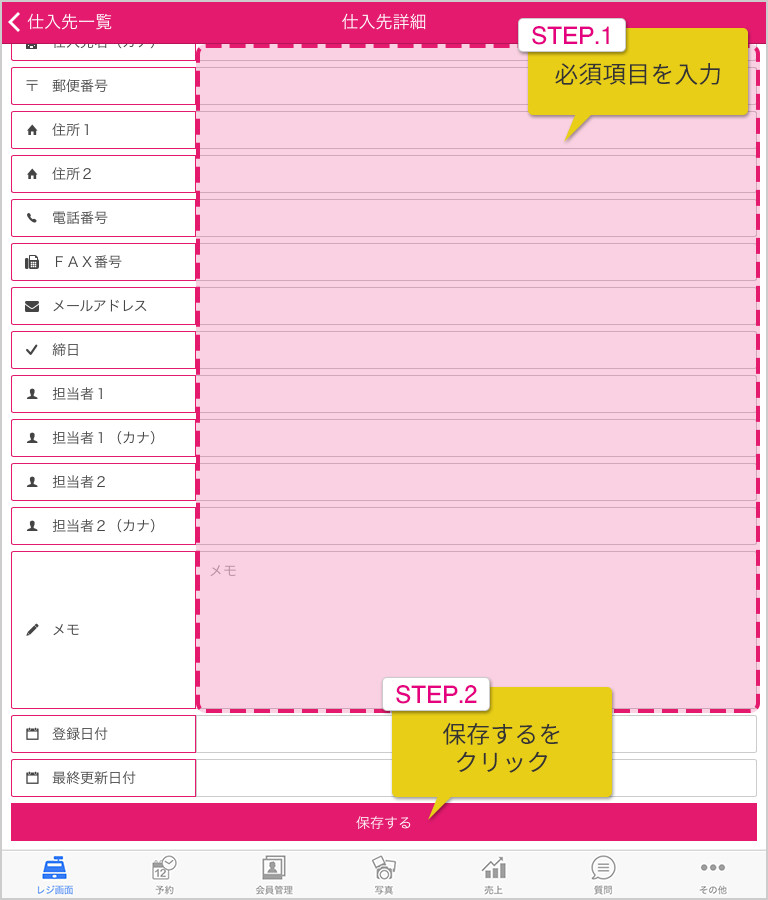Open the 売上 tab
The height and width of the screenshot is (900, 768).
click(494, 874)
